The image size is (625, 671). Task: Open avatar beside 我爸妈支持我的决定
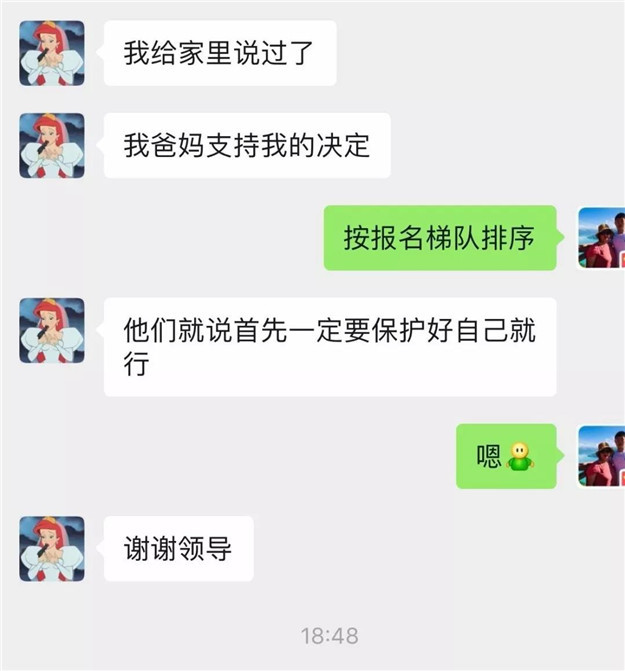click(52, 146)
